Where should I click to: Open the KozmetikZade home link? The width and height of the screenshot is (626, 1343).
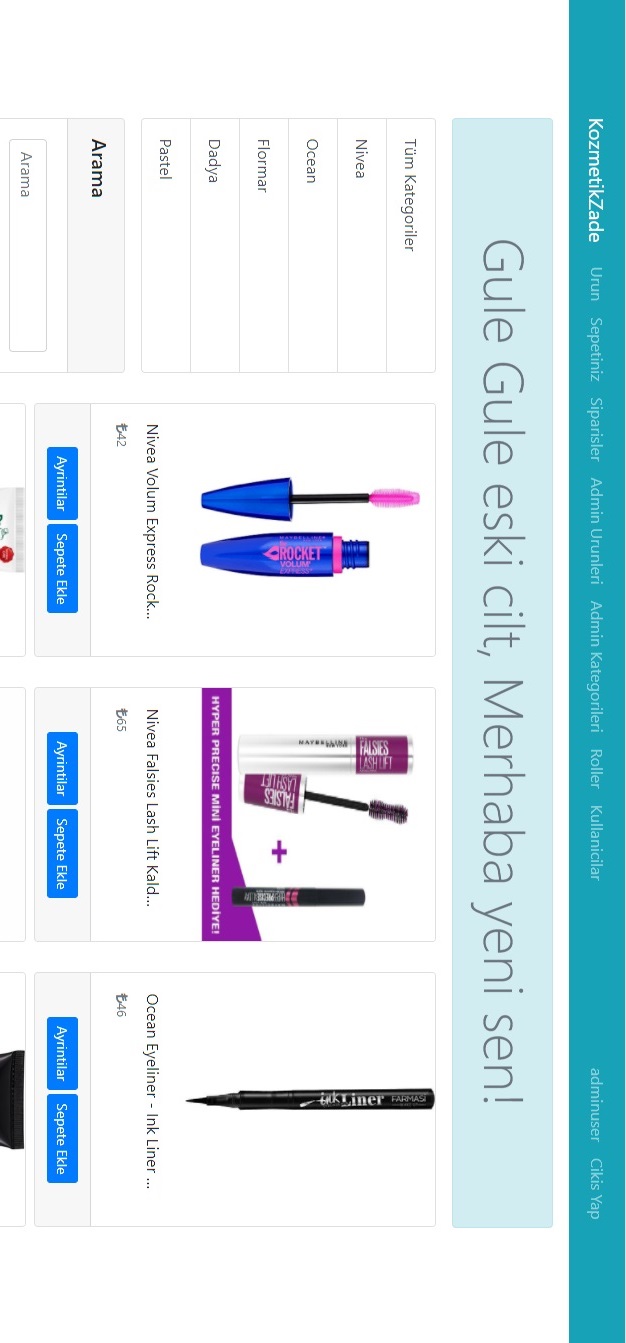click(595, 180)
